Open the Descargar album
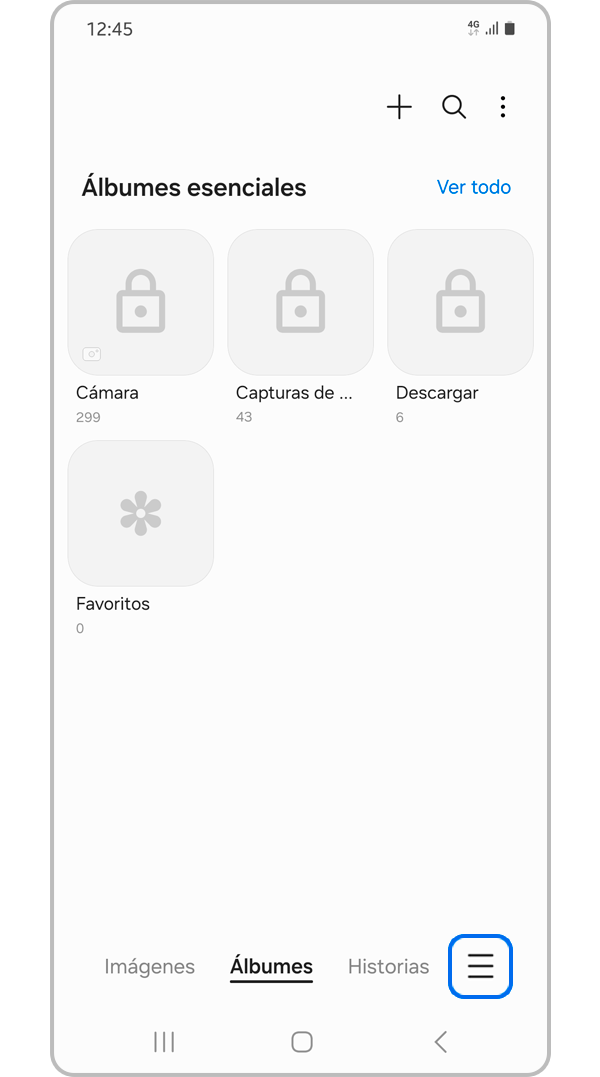This screenshot has height=1077, width=600. pyautogui.click(x=460, y=303)
